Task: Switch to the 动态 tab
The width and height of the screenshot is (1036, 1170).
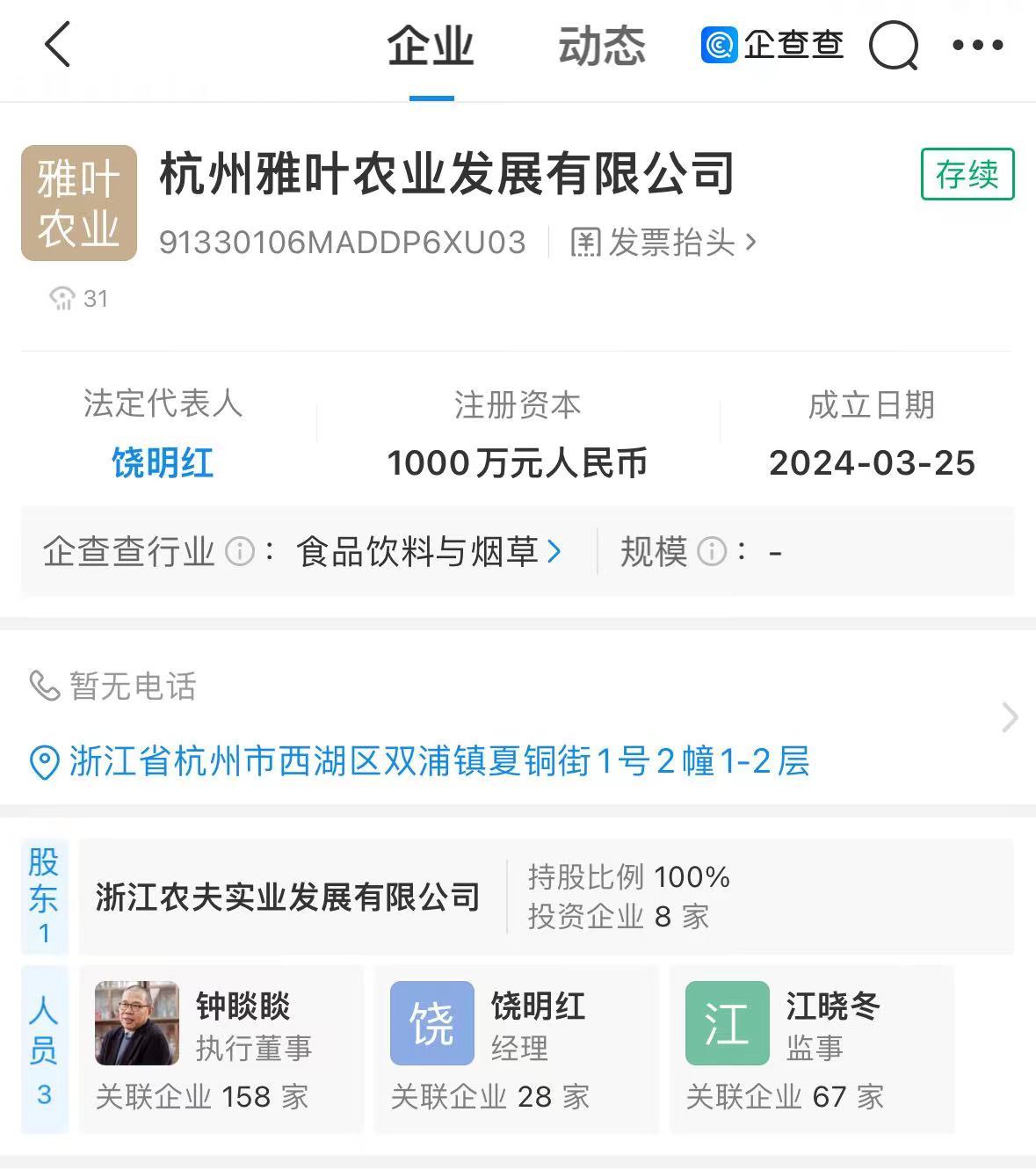Action: point(602,46)
